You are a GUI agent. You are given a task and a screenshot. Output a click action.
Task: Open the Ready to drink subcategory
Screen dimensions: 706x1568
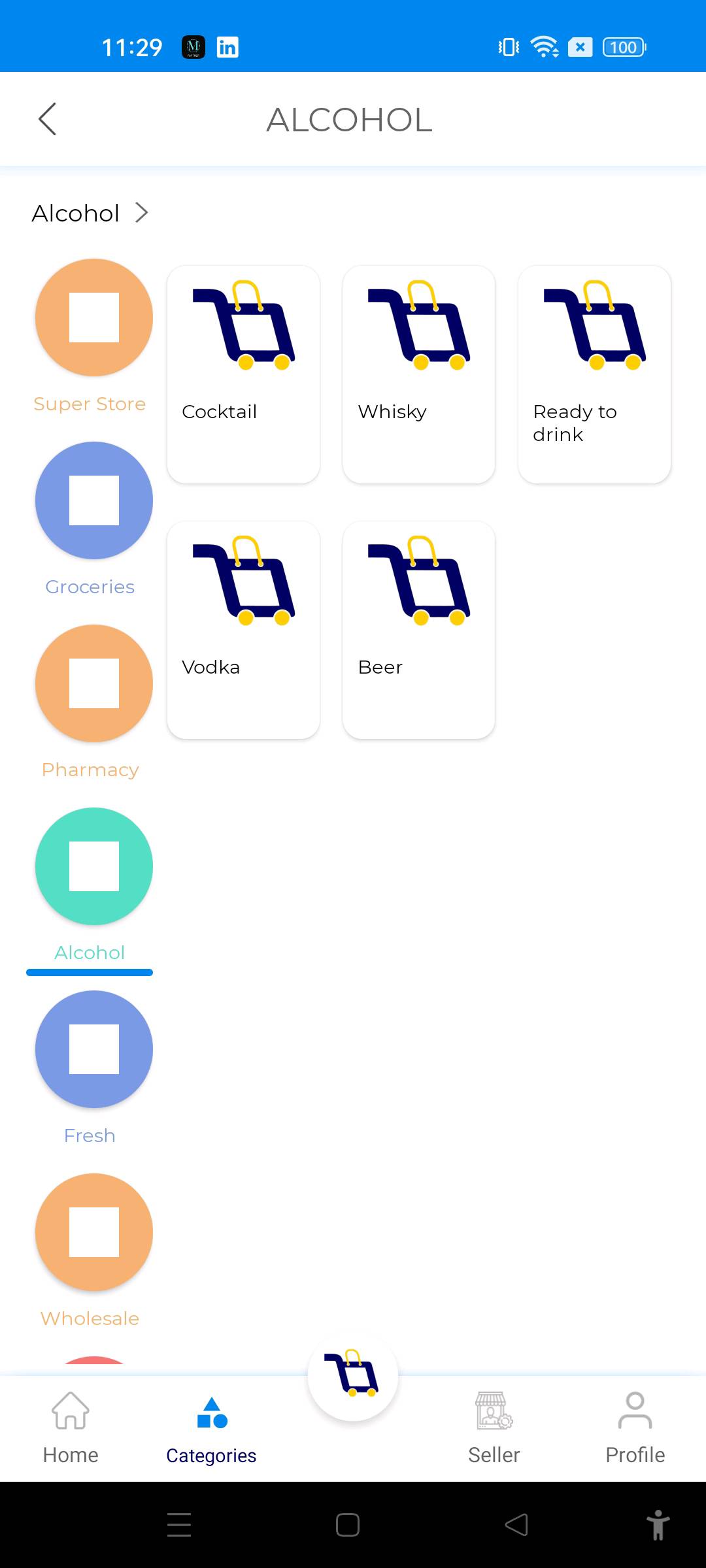594,374
